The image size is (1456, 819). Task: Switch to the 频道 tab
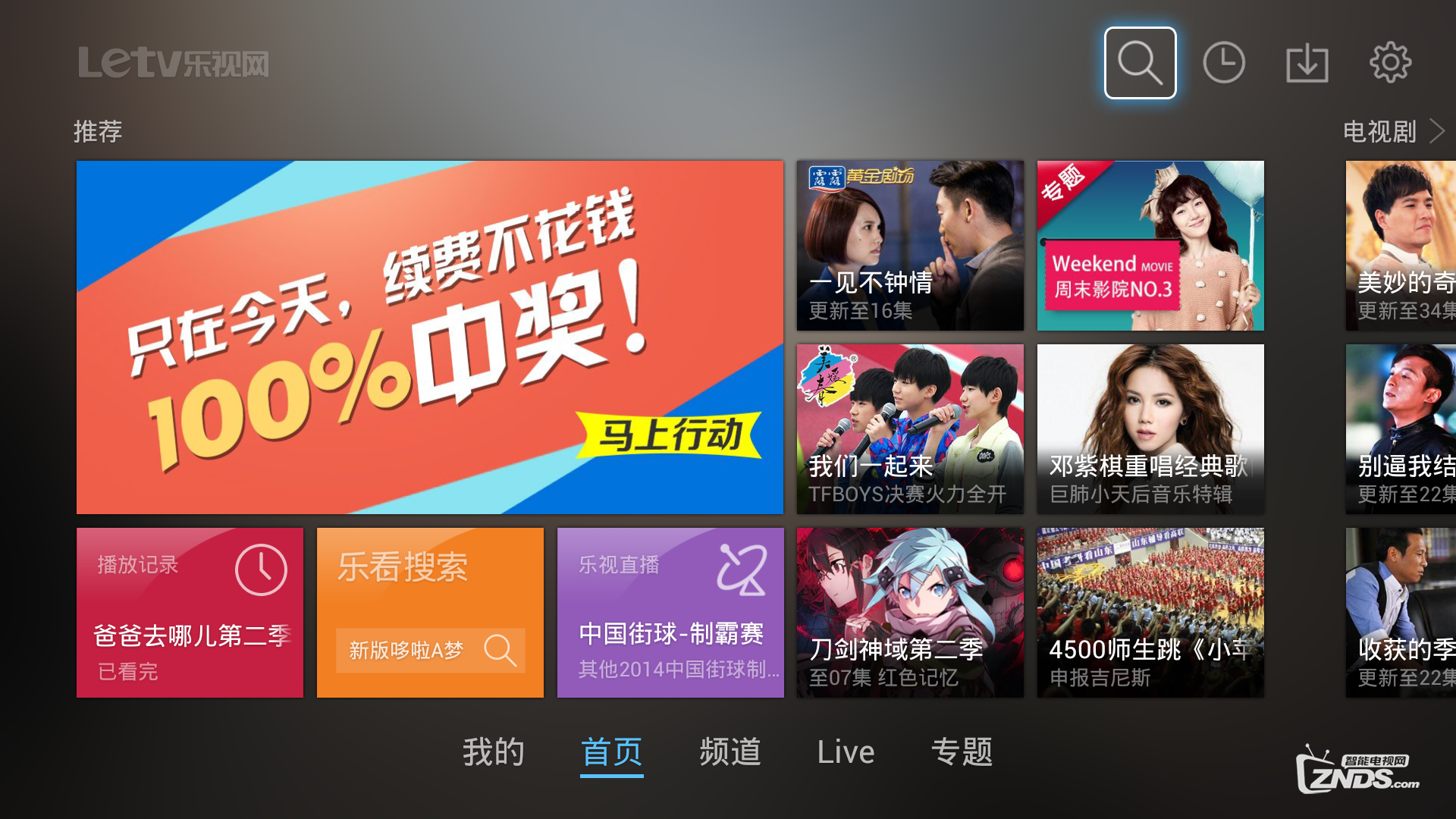point(730,752)
